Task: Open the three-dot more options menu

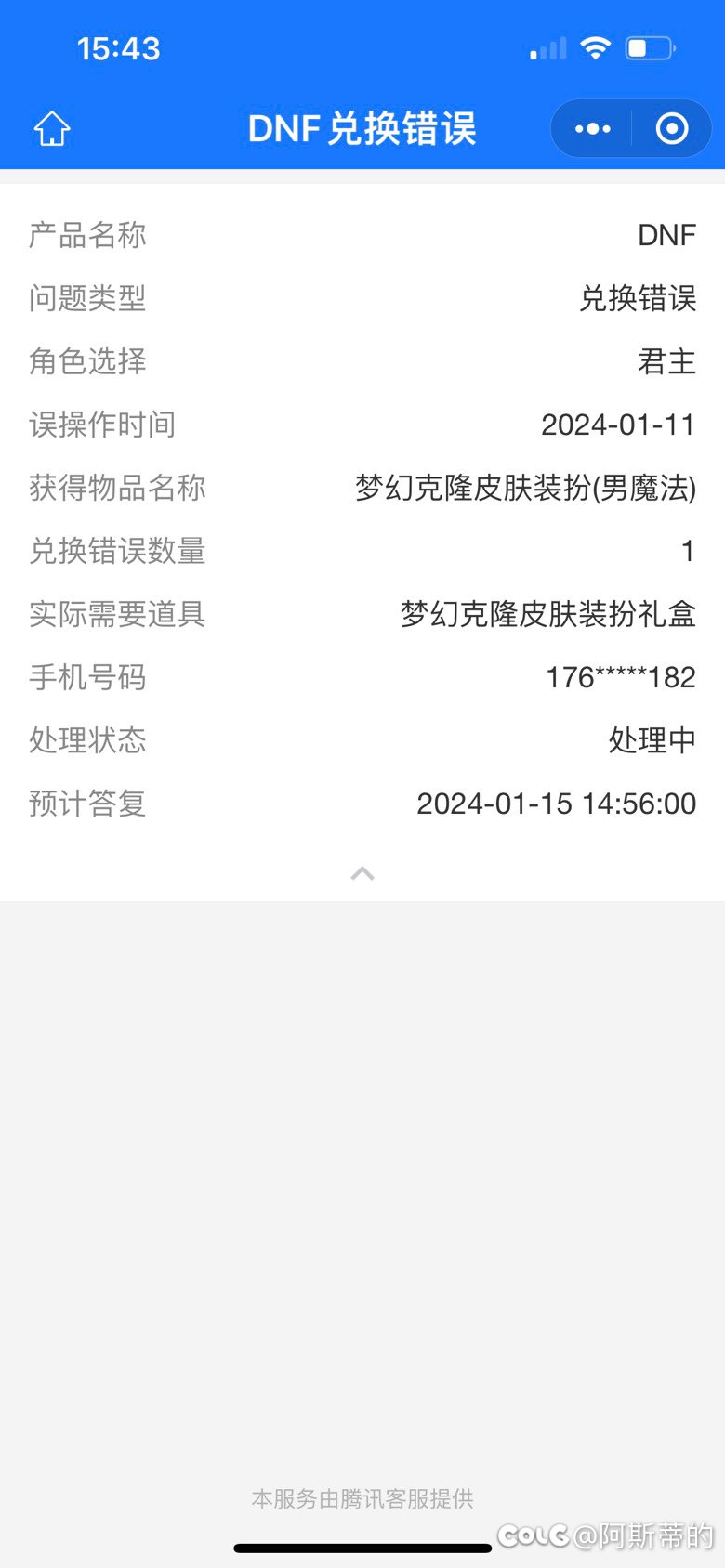Action: click(592, 128)
